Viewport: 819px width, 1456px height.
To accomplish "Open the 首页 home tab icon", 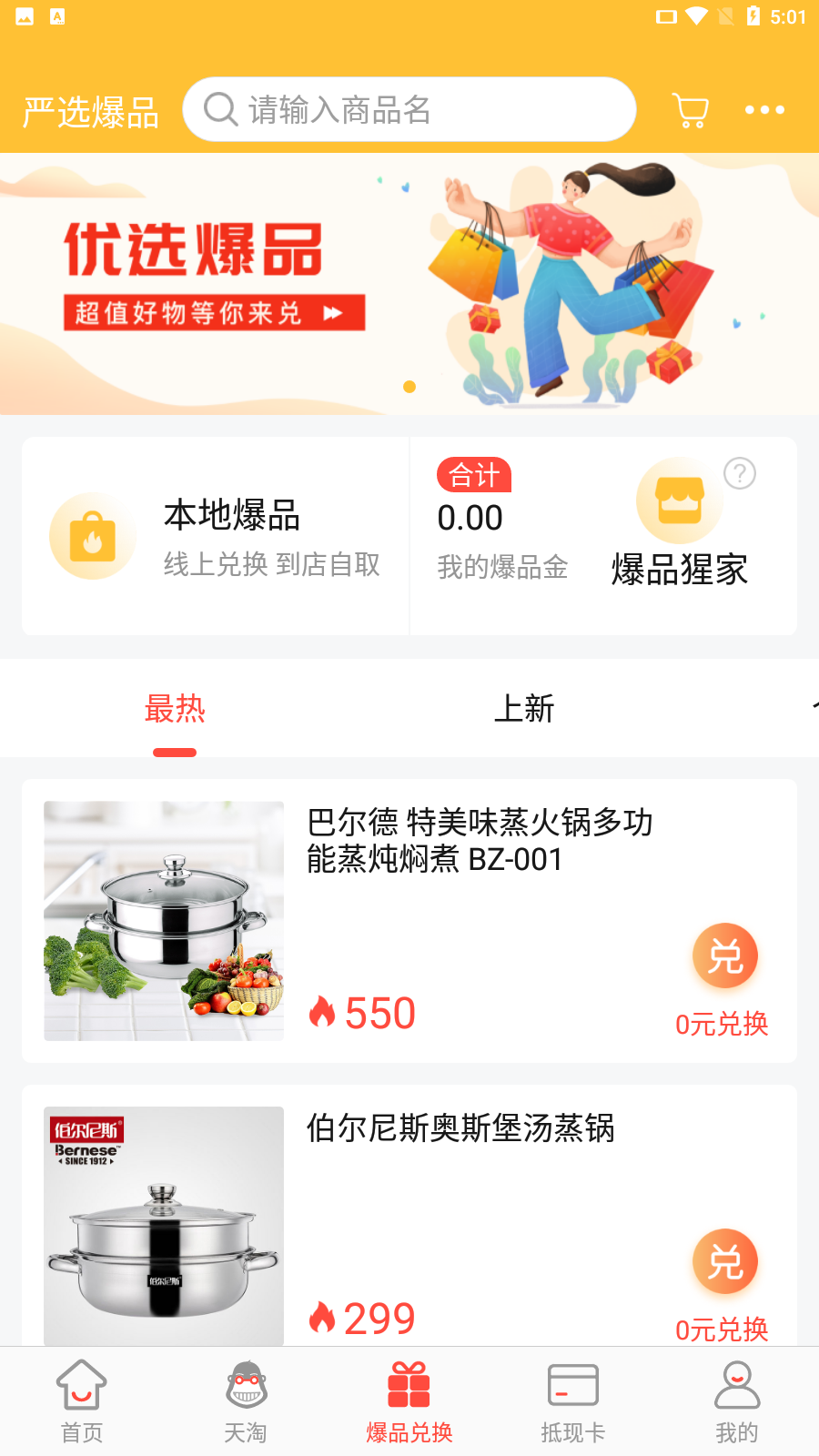I will pos(81,1386).
